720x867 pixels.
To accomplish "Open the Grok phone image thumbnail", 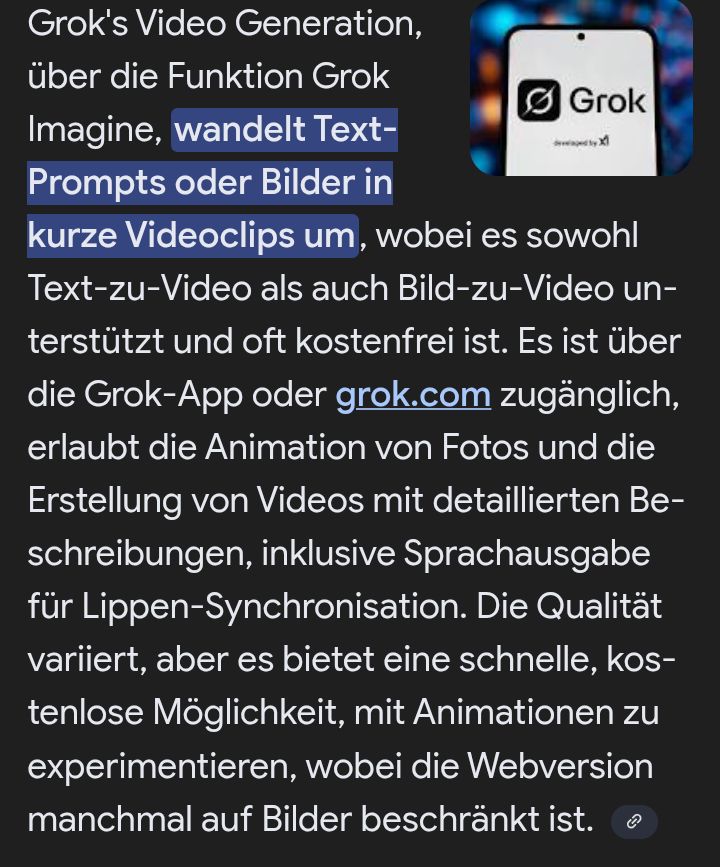I will coord(581,88).
